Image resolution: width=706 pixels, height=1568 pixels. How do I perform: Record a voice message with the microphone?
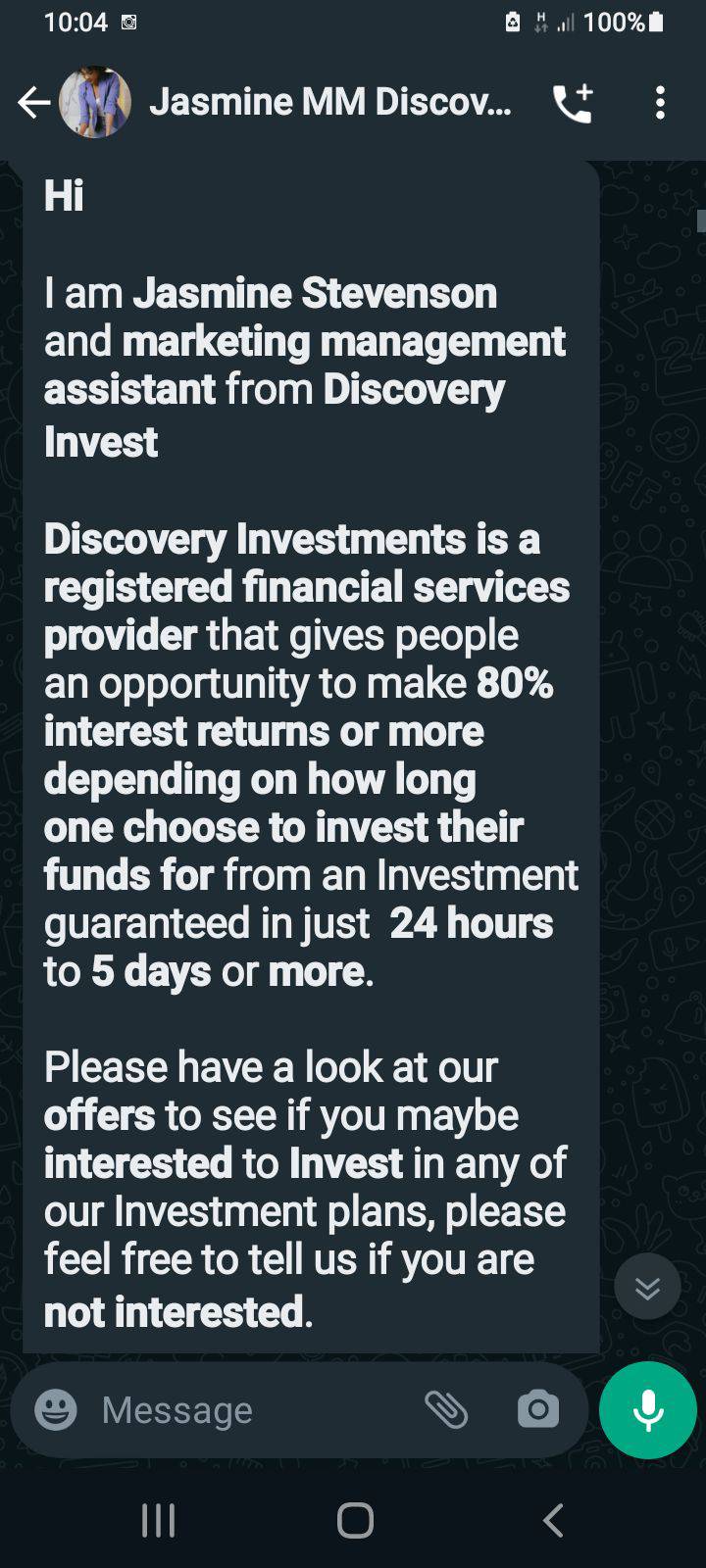648,1410
